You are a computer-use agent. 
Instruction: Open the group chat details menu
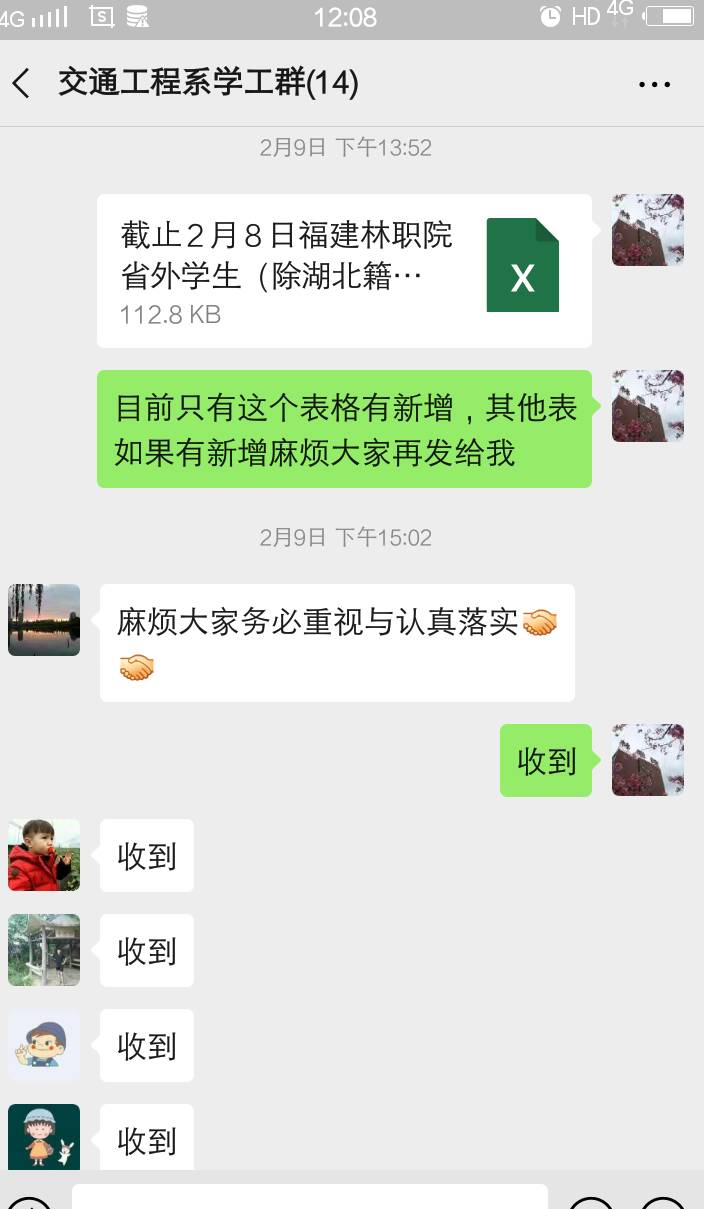(x=654, y=84)
